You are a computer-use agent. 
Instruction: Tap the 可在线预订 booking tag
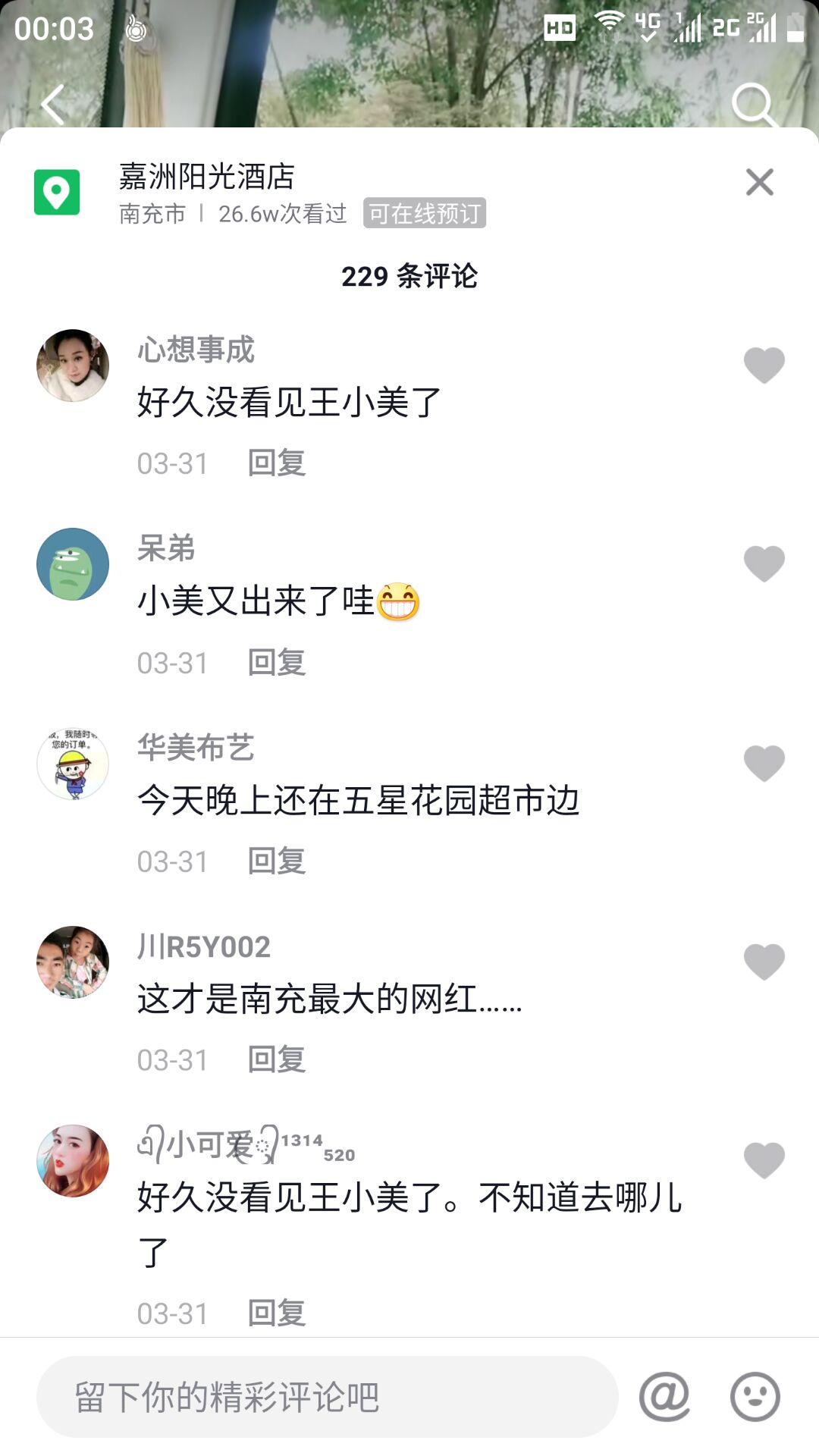(x=424, y=213)
